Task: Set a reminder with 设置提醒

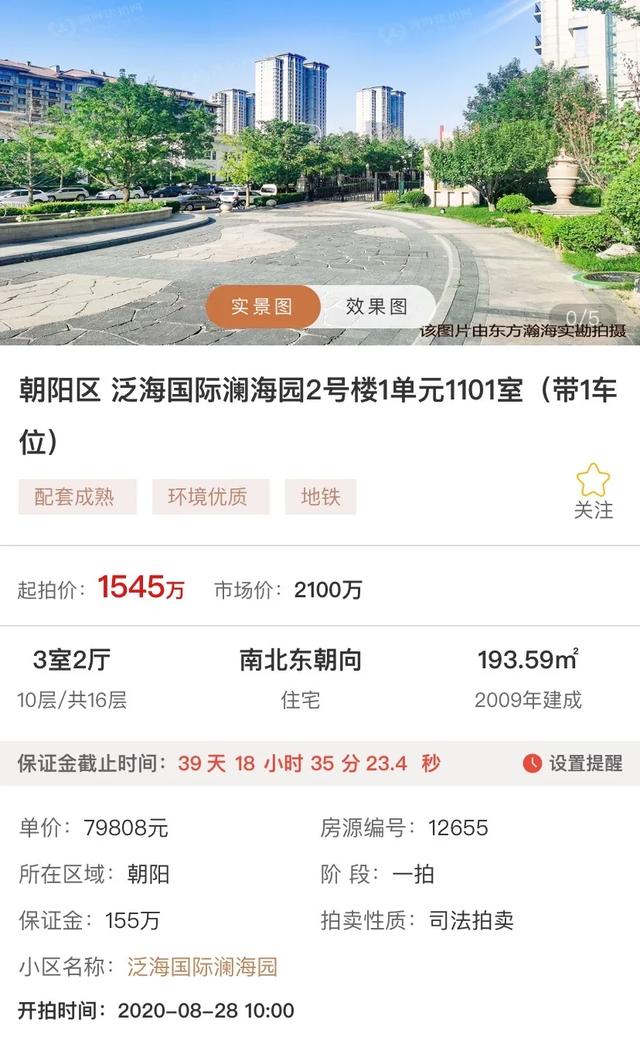Action: click(573, 763)
